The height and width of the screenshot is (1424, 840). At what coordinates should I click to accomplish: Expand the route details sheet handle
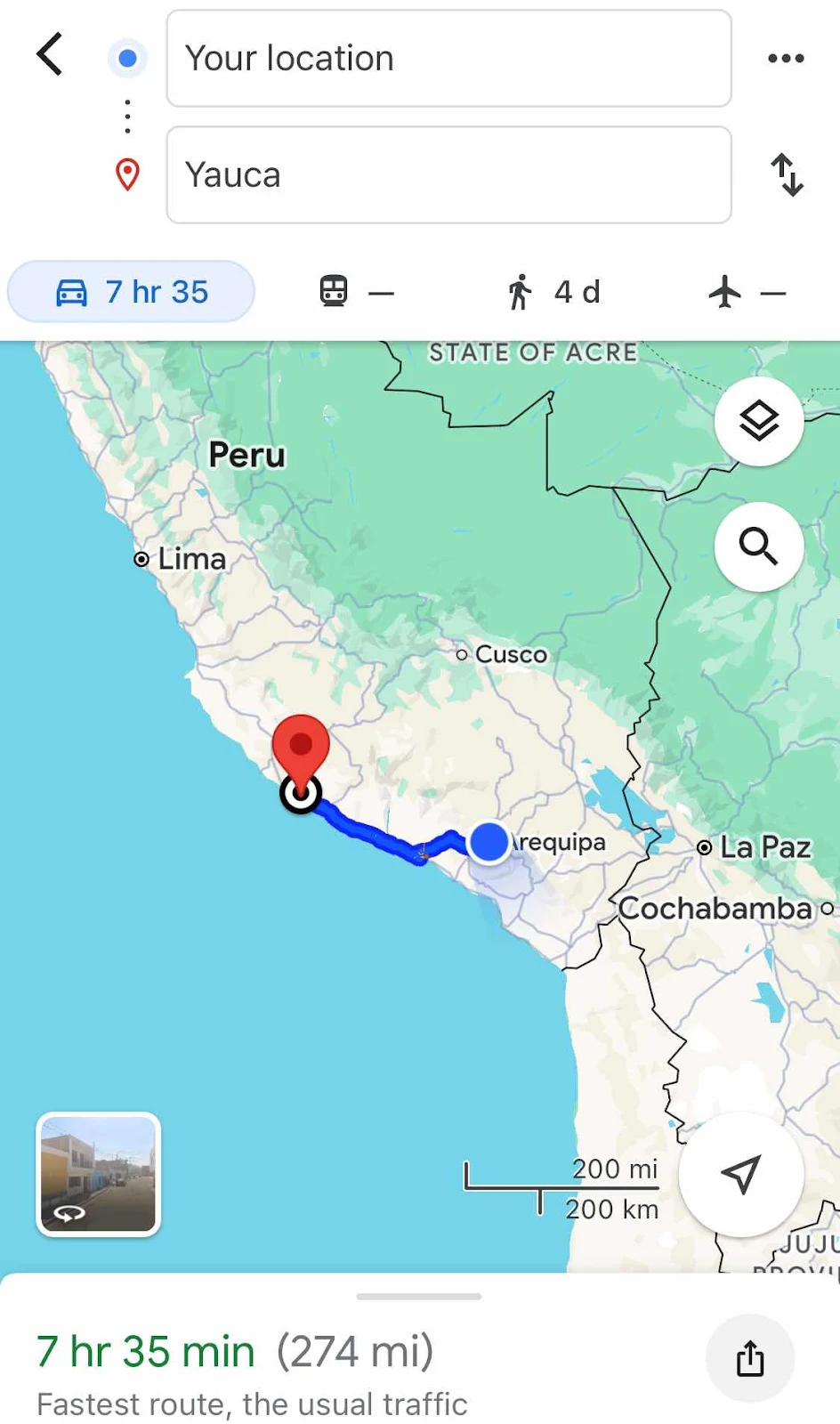(x=419, y=1296)
